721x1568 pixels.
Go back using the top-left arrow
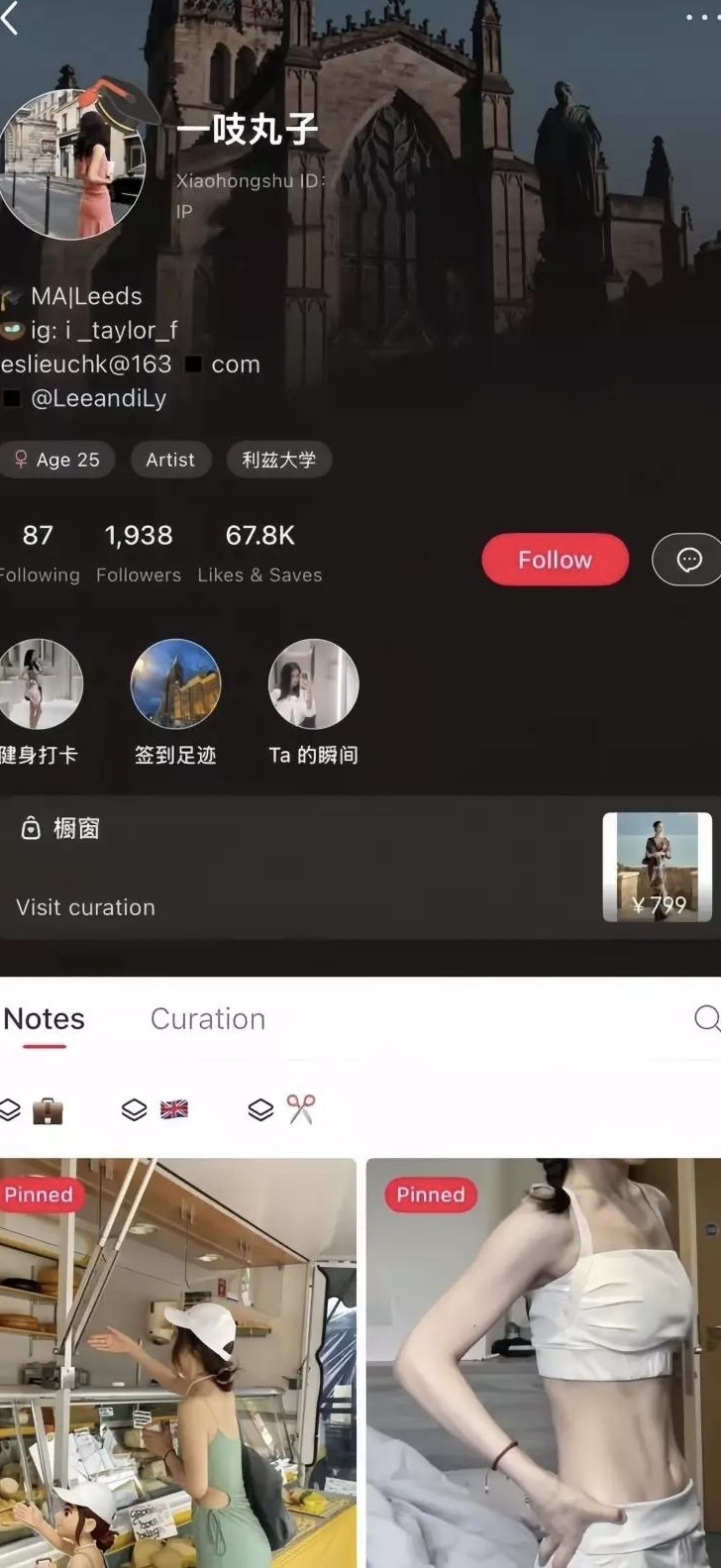pyautogui.click(x=12, y=18)
